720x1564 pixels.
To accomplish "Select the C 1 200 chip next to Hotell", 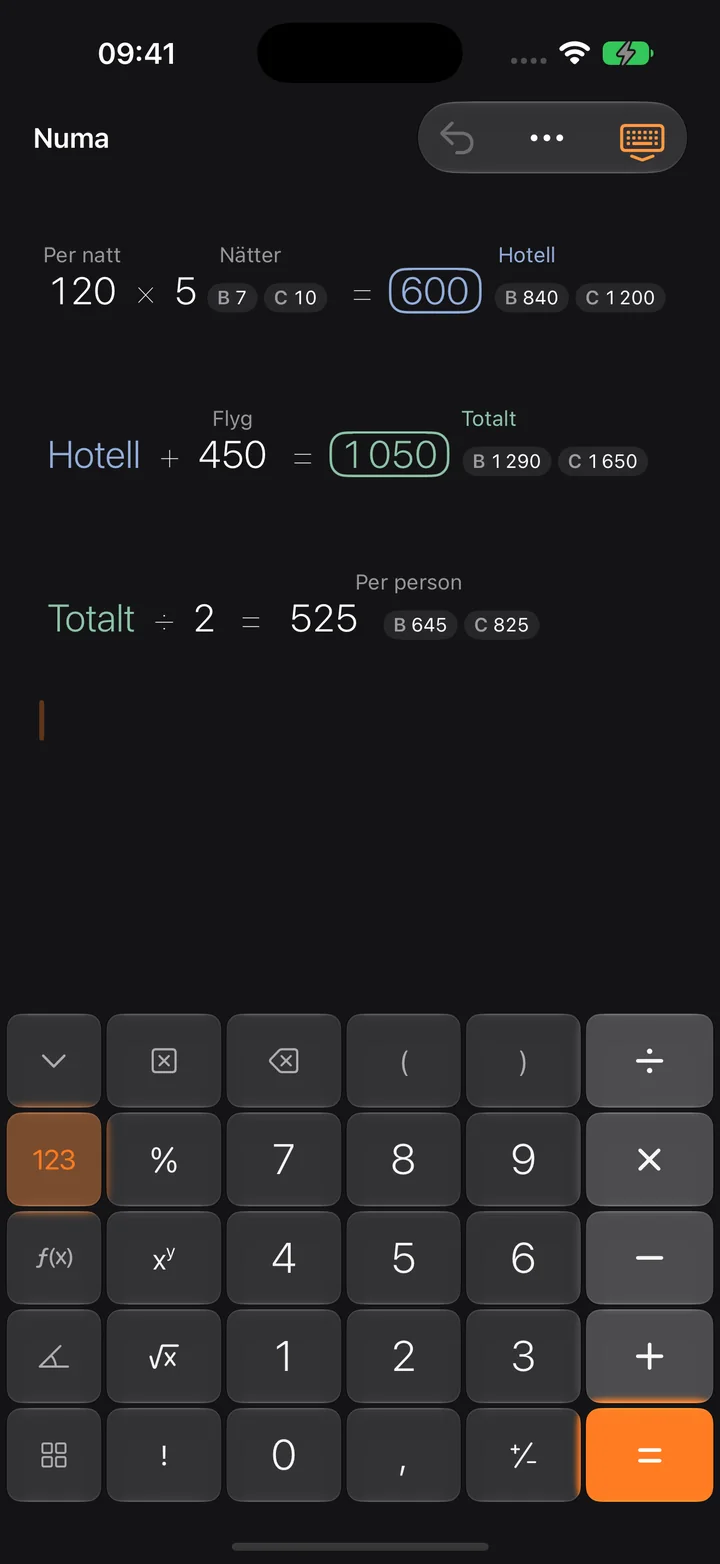I will (x=620, y=298).
